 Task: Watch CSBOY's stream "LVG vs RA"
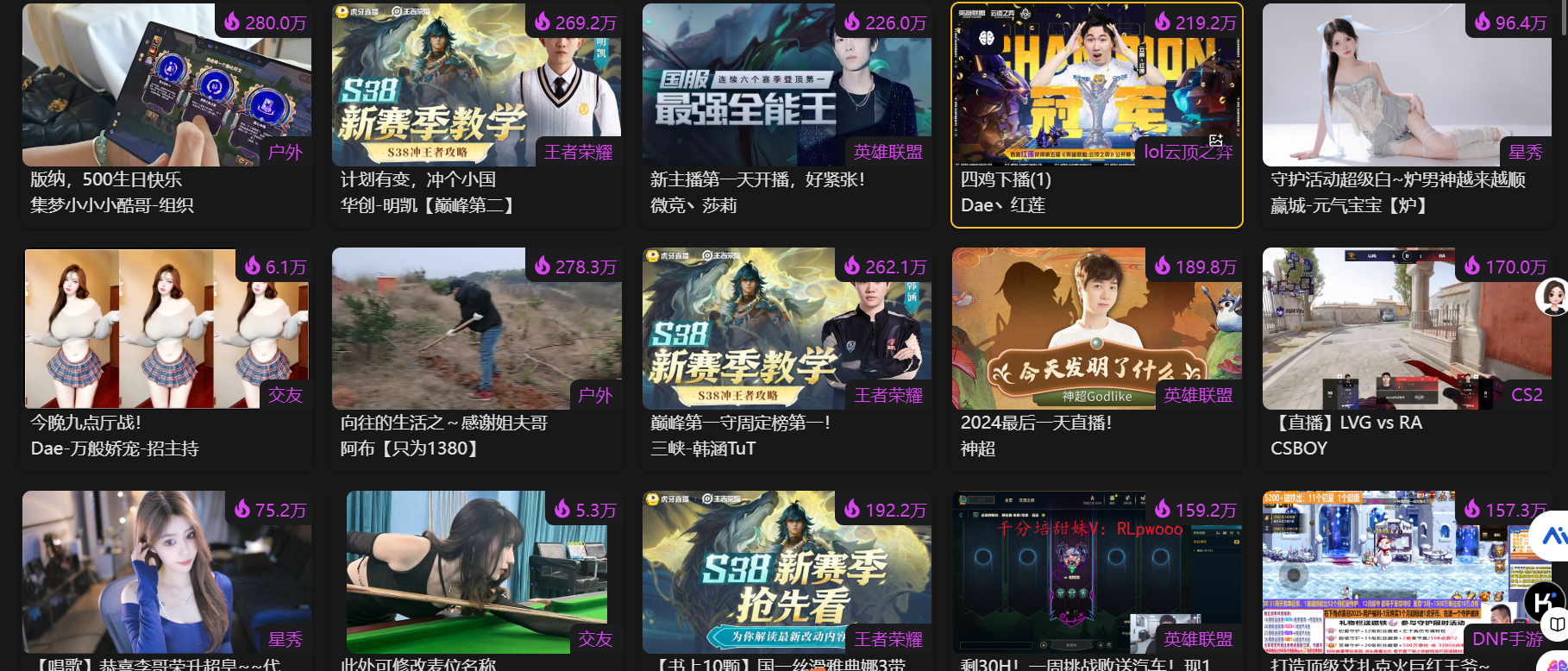[1406, 329]
